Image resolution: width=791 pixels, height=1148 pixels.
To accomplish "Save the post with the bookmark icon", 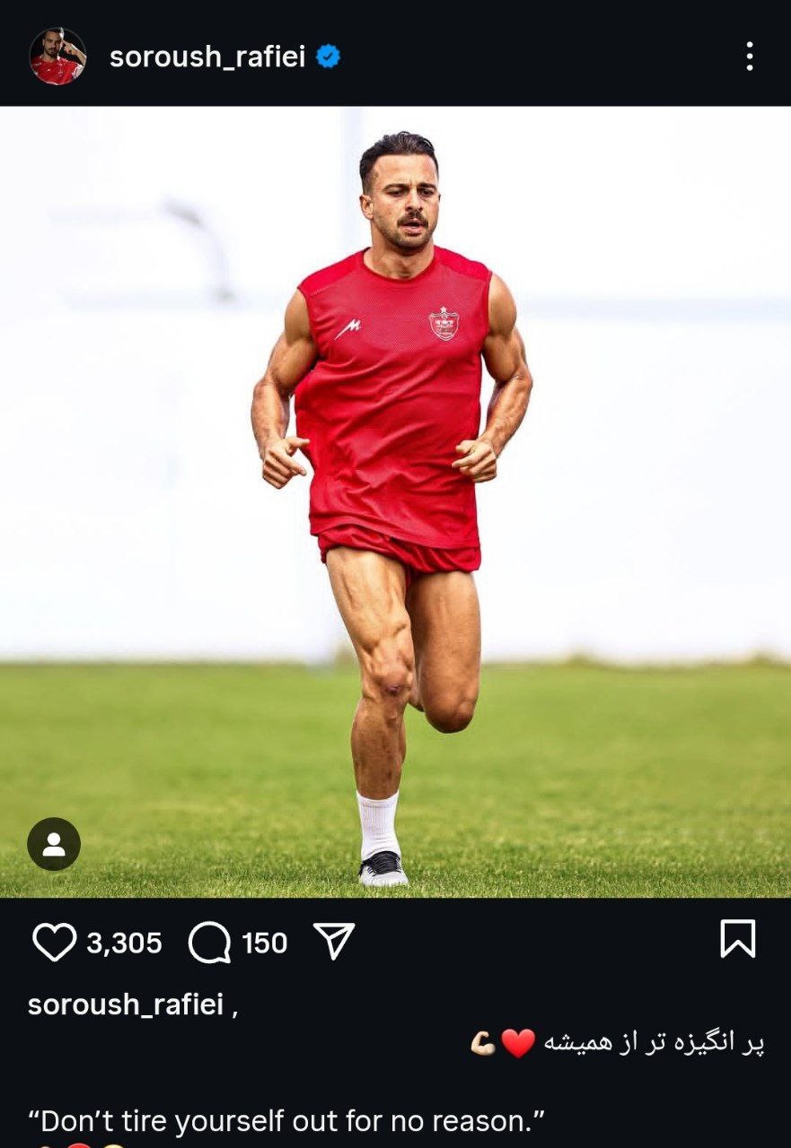I will coord(737,940).
